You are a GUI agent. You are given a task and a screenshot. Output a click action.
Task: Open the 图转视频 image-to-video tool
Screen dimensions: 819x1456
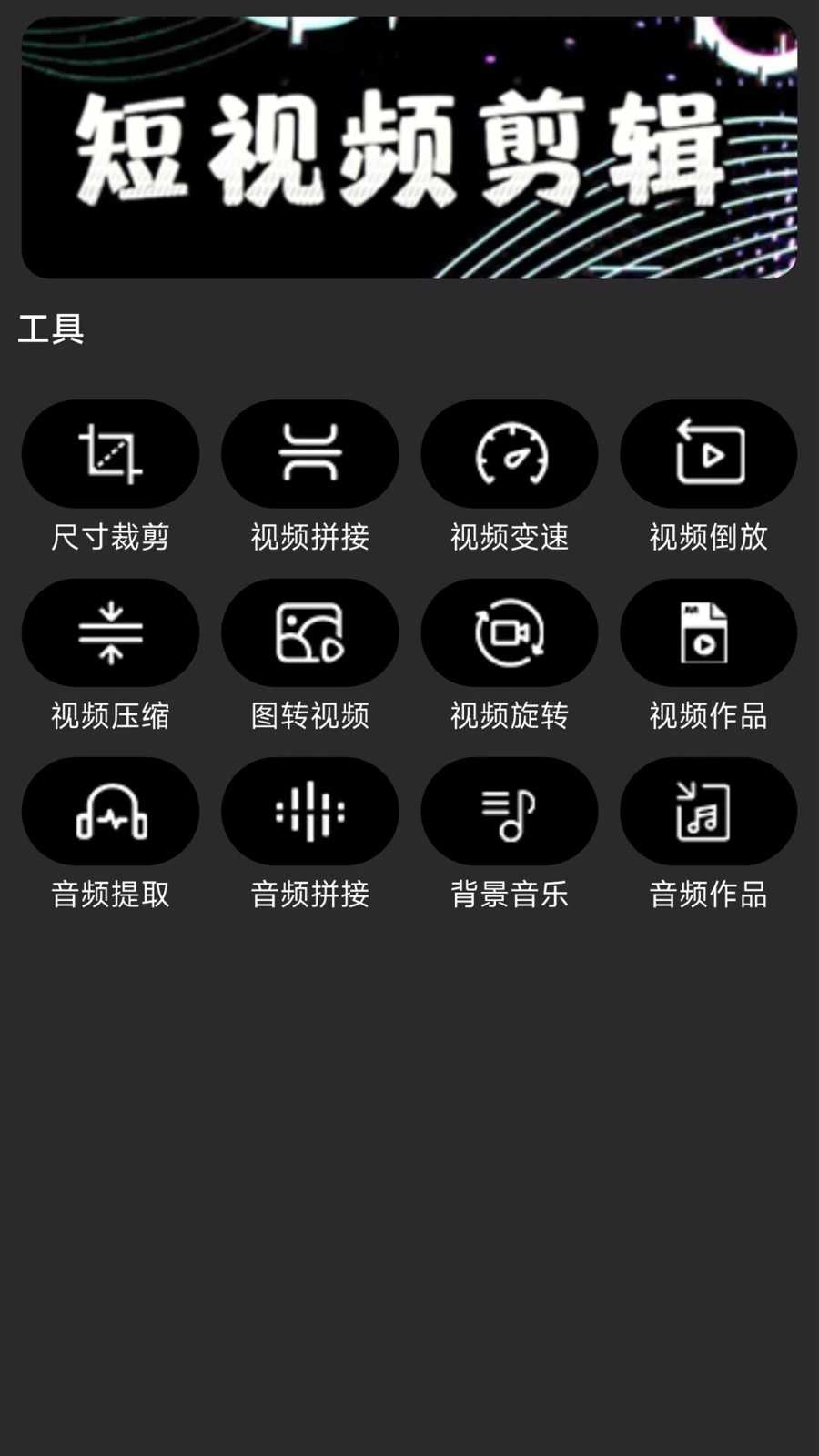coord(309,632)
